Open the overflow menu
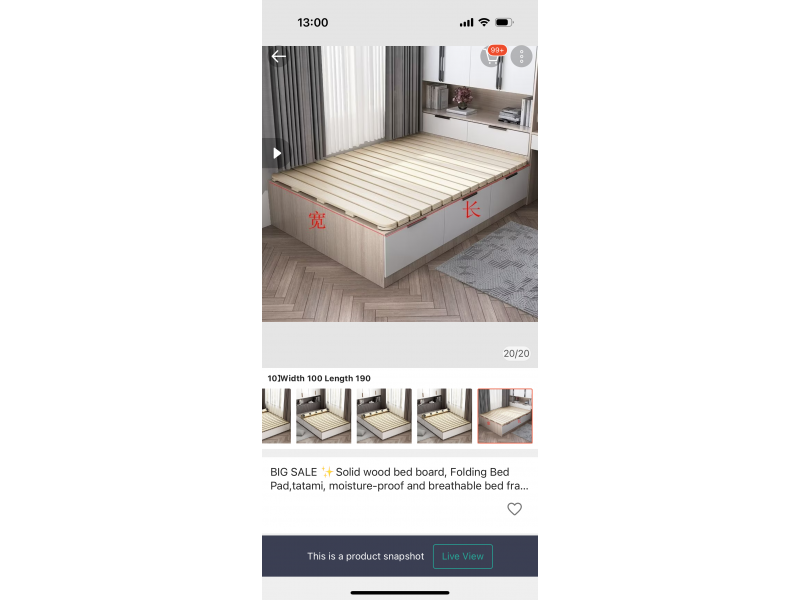Viewport: 800px width, 600px height. 521,57
